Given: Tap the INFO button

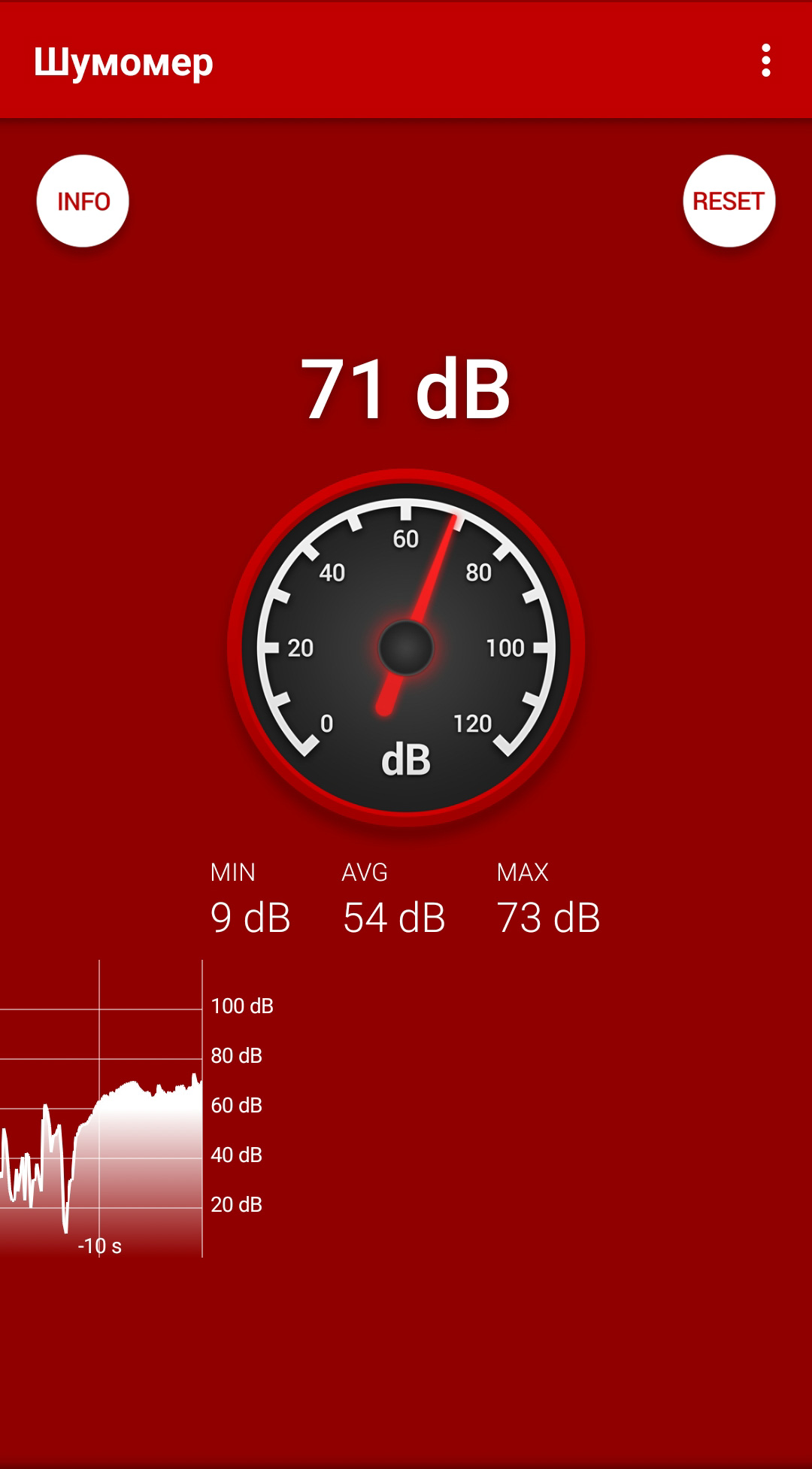Looking at the screenshot, I should pos(83,202).
